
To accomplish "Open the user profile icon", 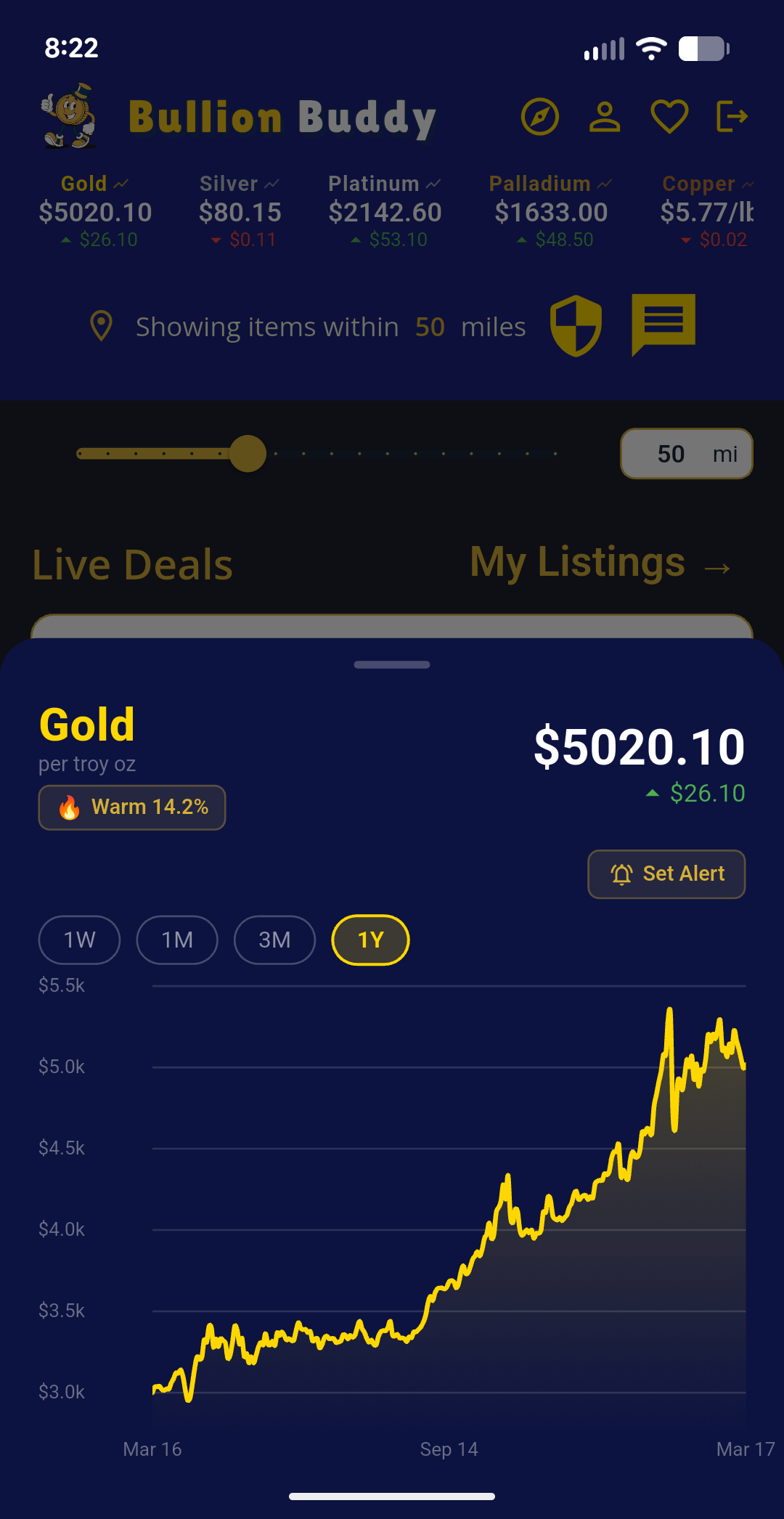I will click(605, 117).
